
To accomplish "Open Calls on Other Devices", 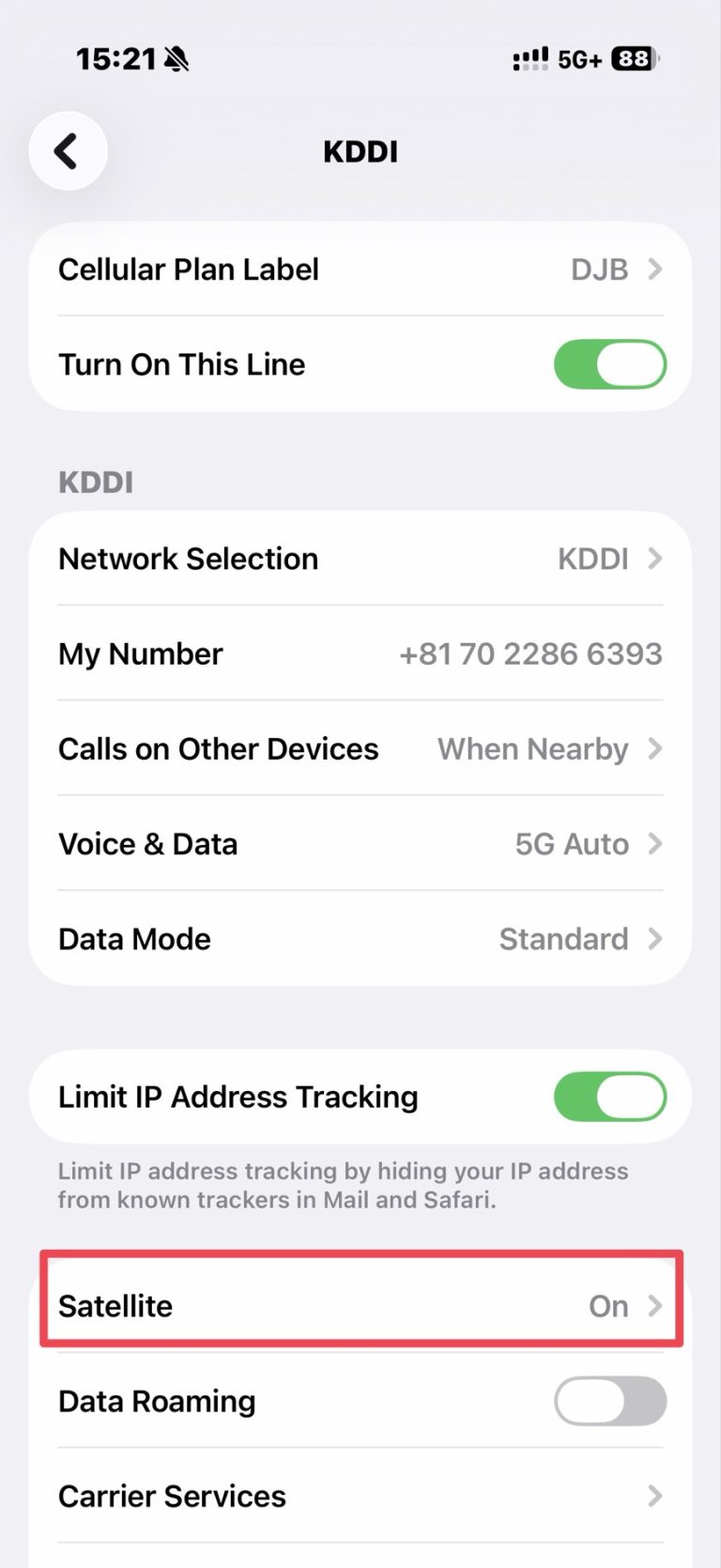I will point(360,748).
